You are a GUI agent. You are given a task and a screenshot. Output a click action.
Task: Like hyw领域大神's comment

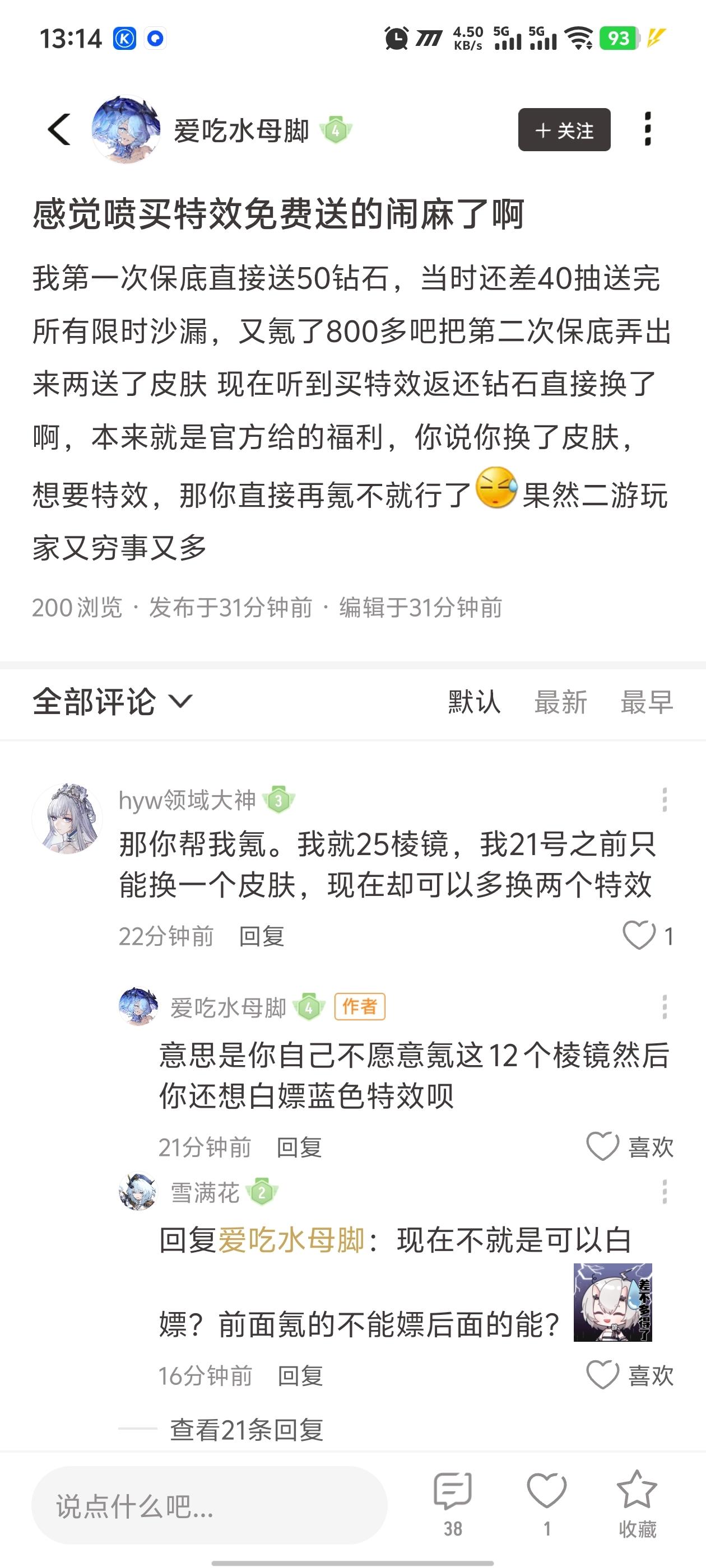point(639,936)
